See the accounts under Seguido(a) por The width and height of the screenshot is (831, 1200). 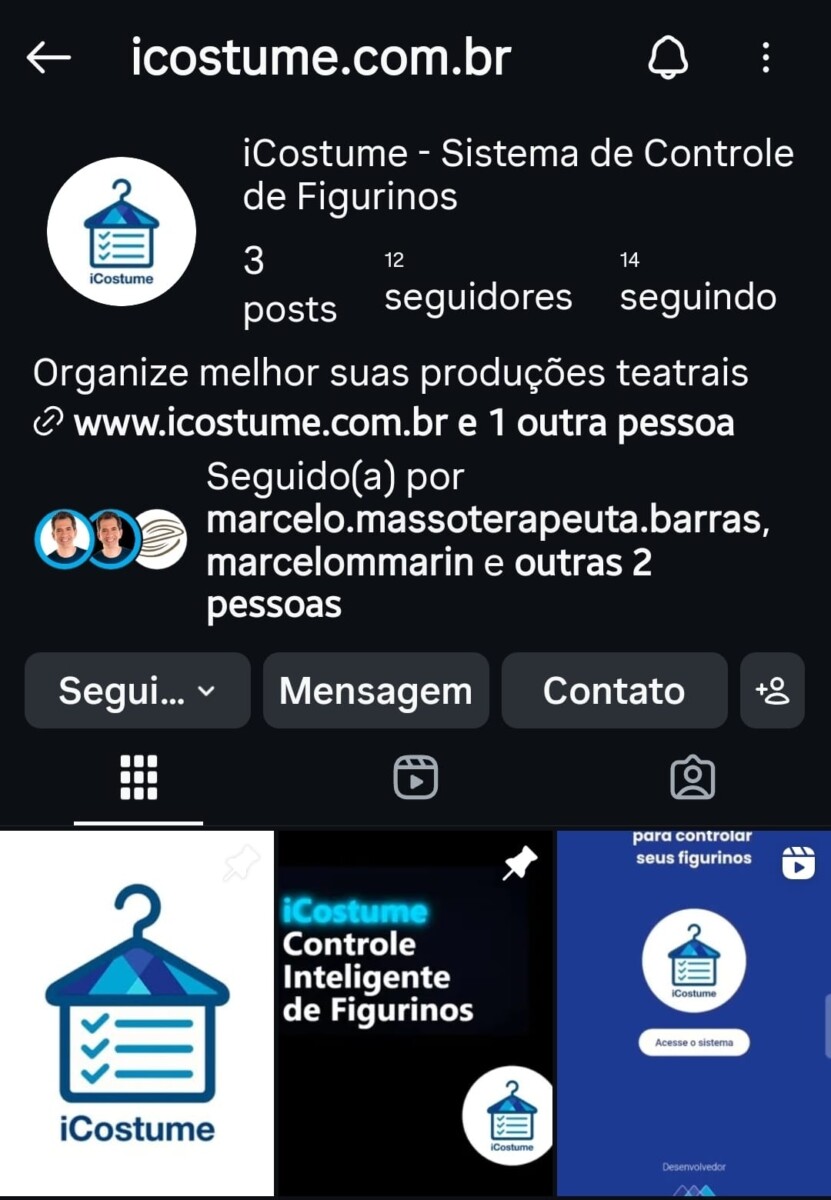pyautogui.click(x=490, y=541)
